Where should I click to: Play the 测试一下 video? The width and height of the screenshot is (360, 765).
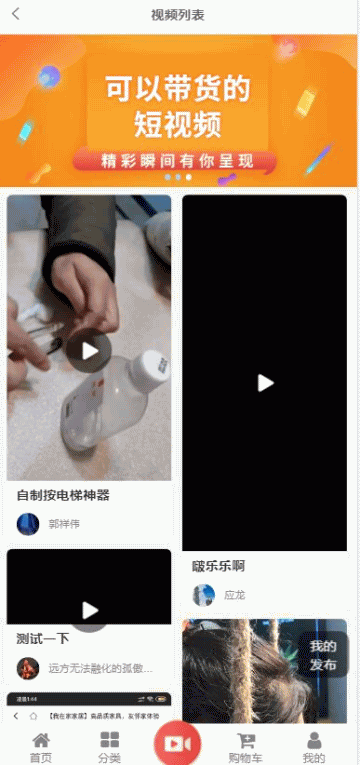(x=90, y=610)
